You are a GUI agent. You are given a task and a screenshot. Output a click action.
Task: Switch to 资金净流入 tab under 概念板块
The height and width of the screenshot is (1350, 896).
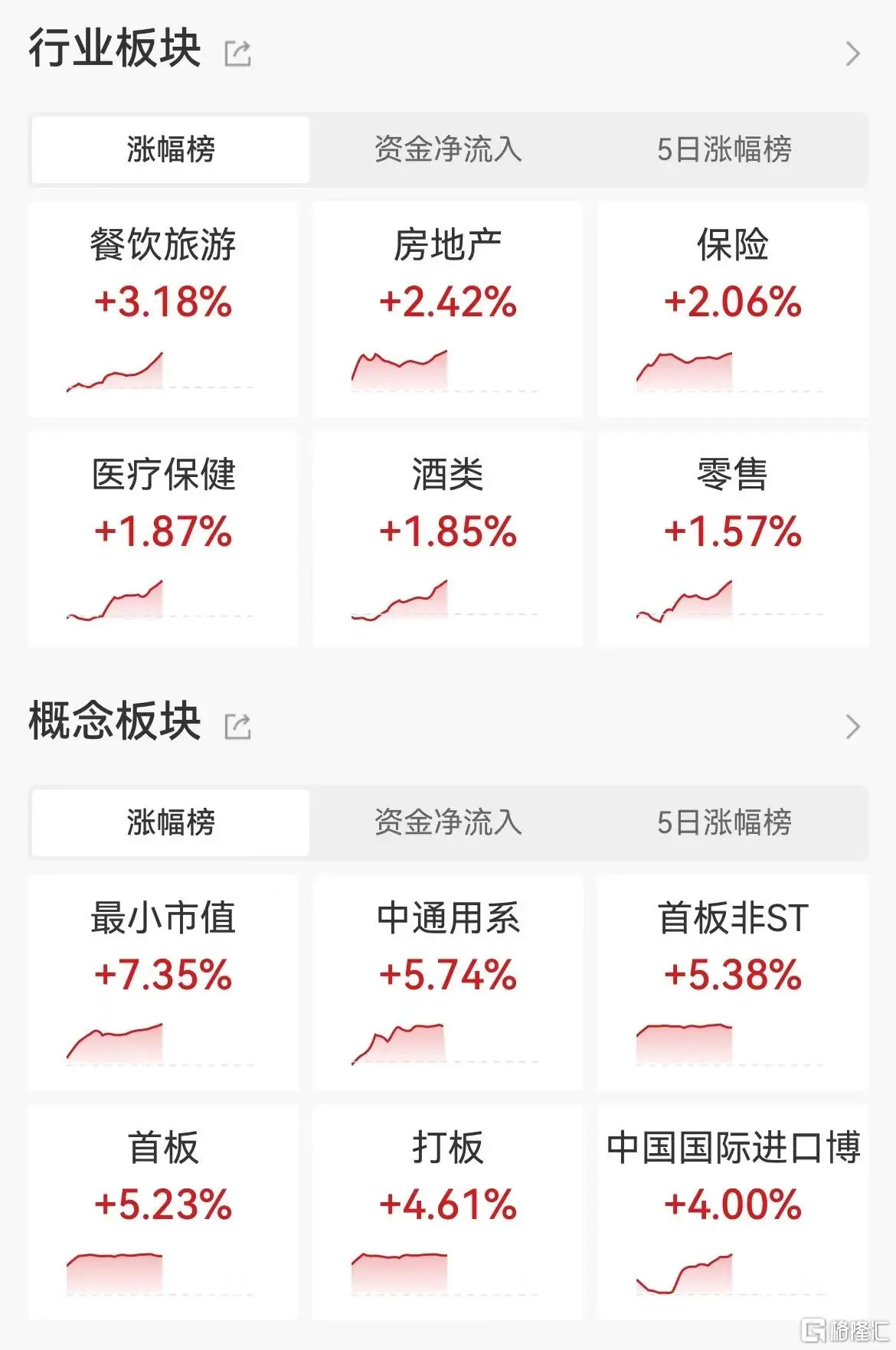pos(448,823)
